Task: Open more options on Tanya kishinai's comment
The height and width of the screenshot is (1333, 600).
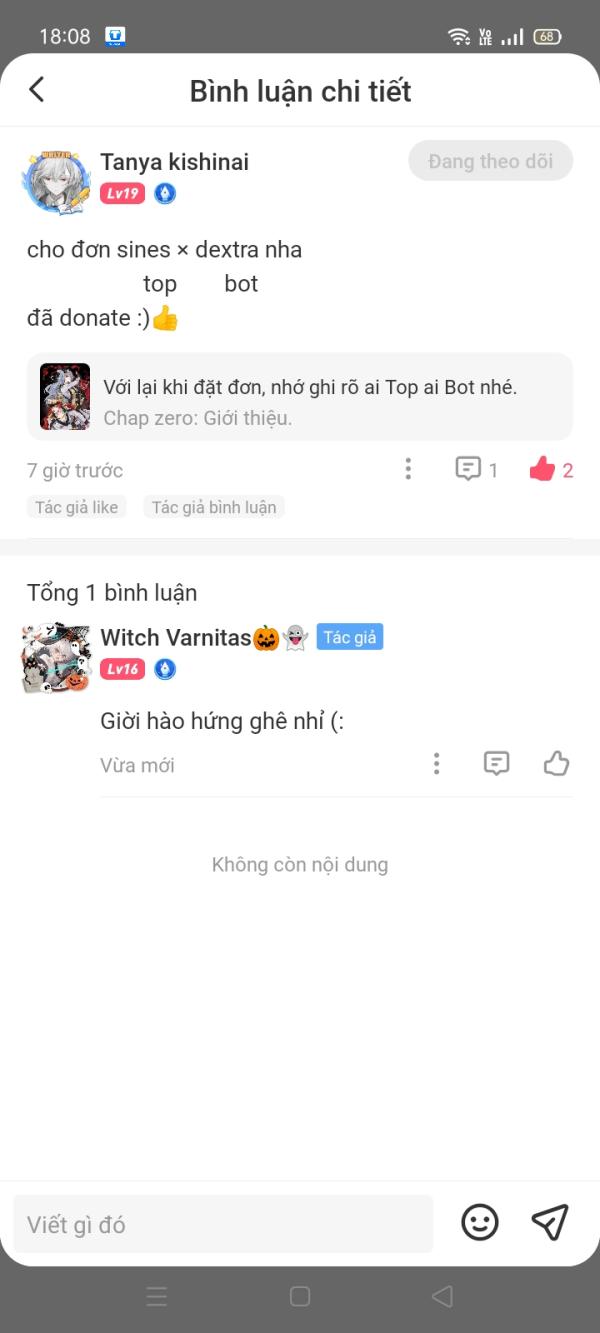Action: point(408,469)
